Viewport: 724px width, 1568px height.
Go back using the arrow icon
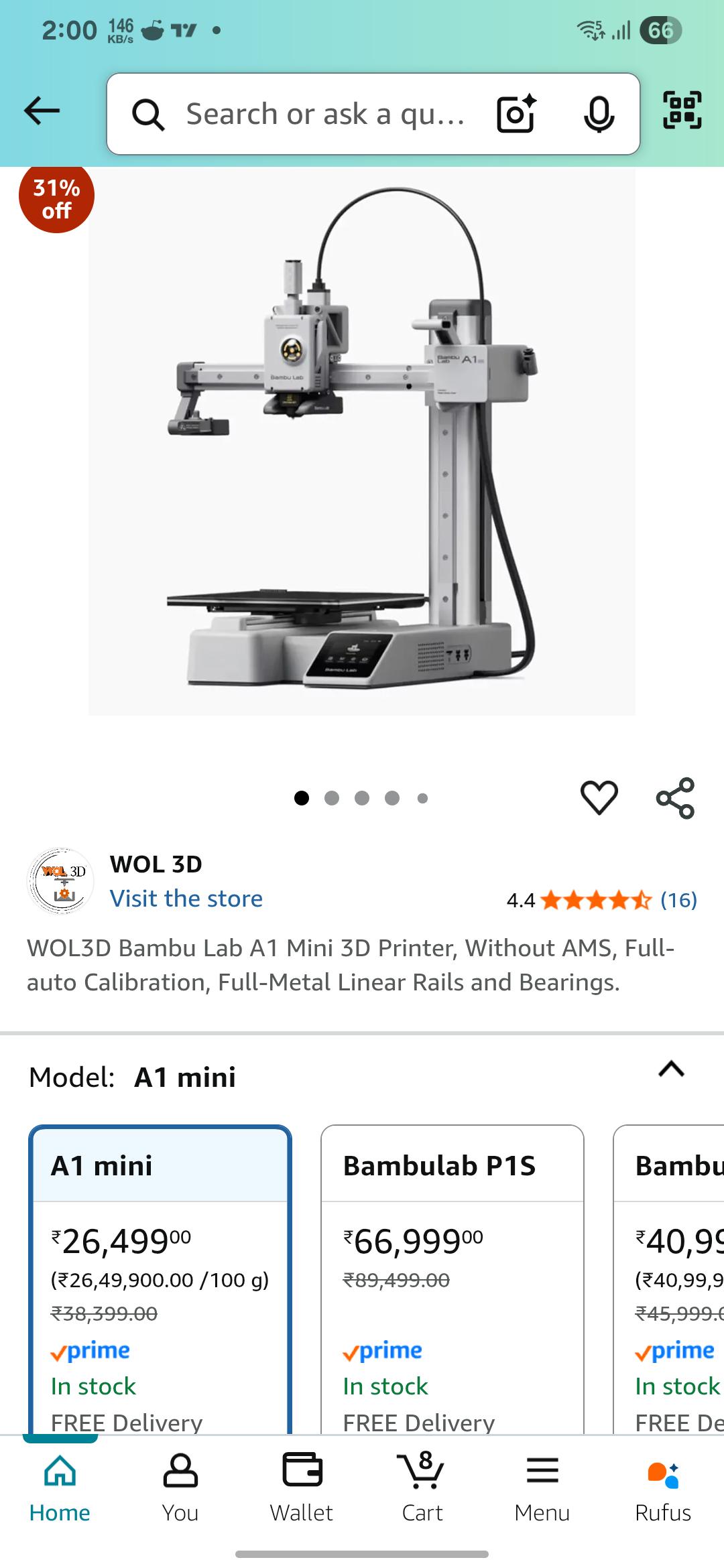click(42, 111)
